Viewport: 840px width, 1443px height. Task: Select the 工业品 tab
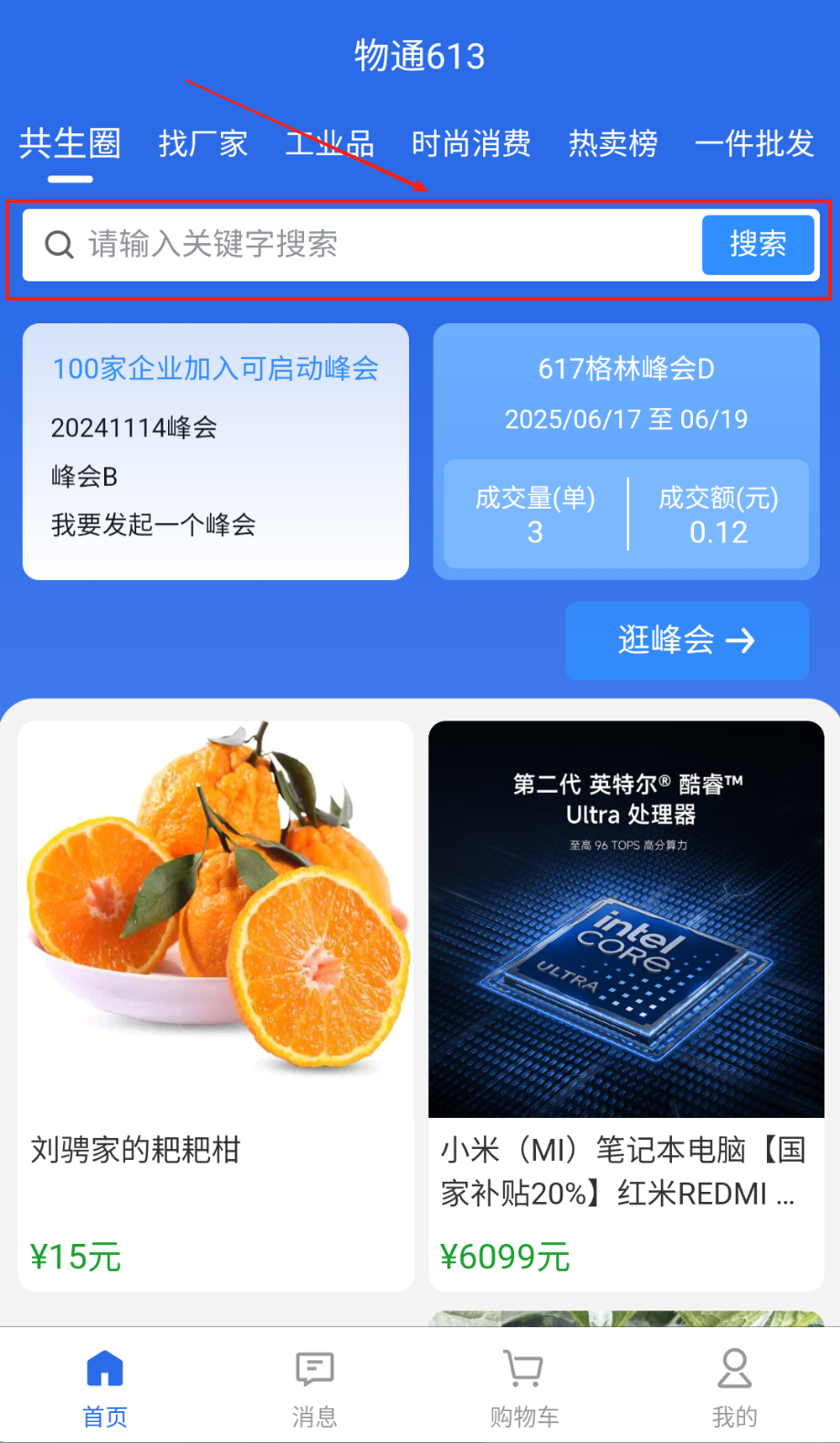point(330,143)
